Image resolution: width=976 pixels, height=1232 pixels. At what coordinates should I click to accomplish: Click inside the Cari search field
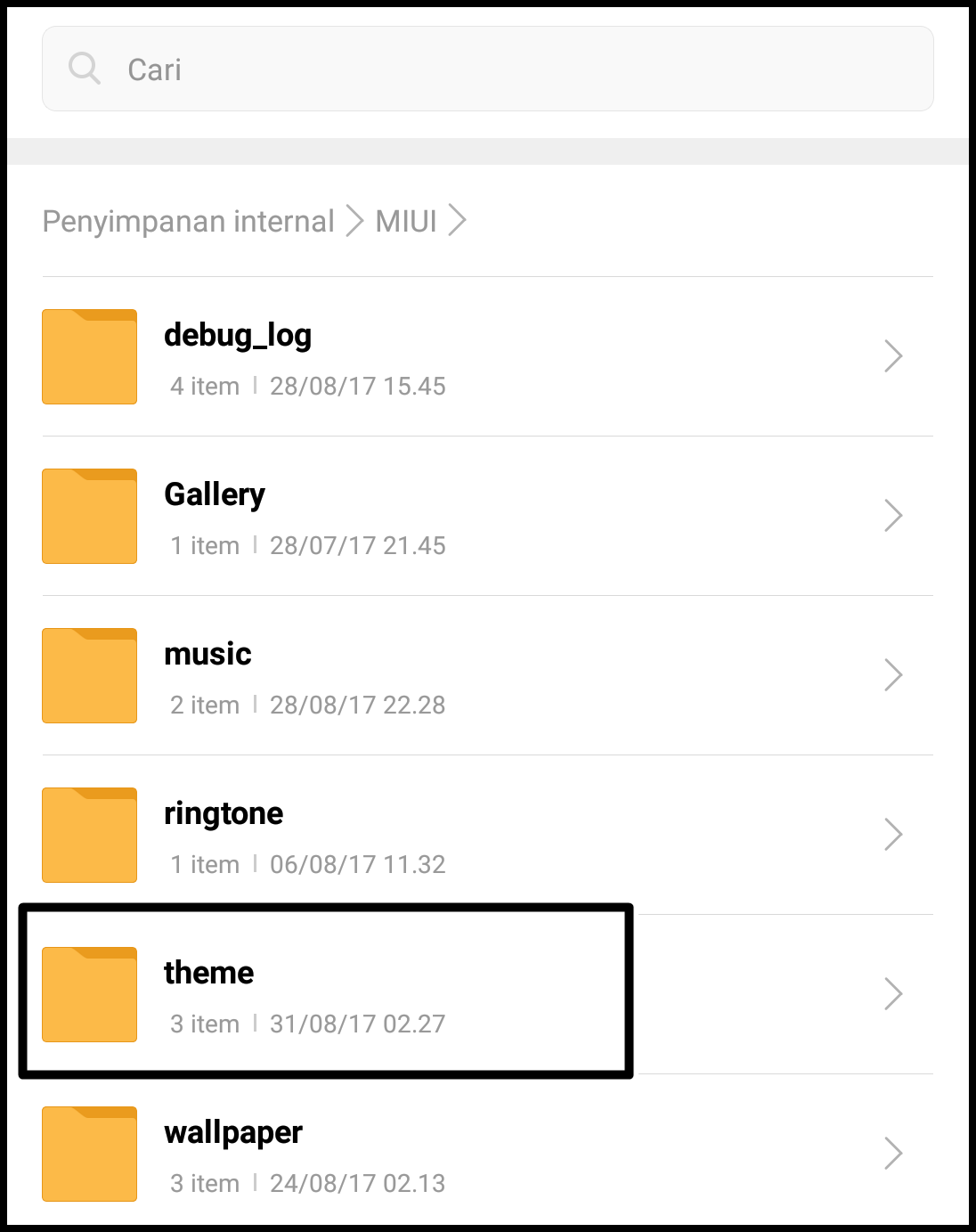[356, 69]
